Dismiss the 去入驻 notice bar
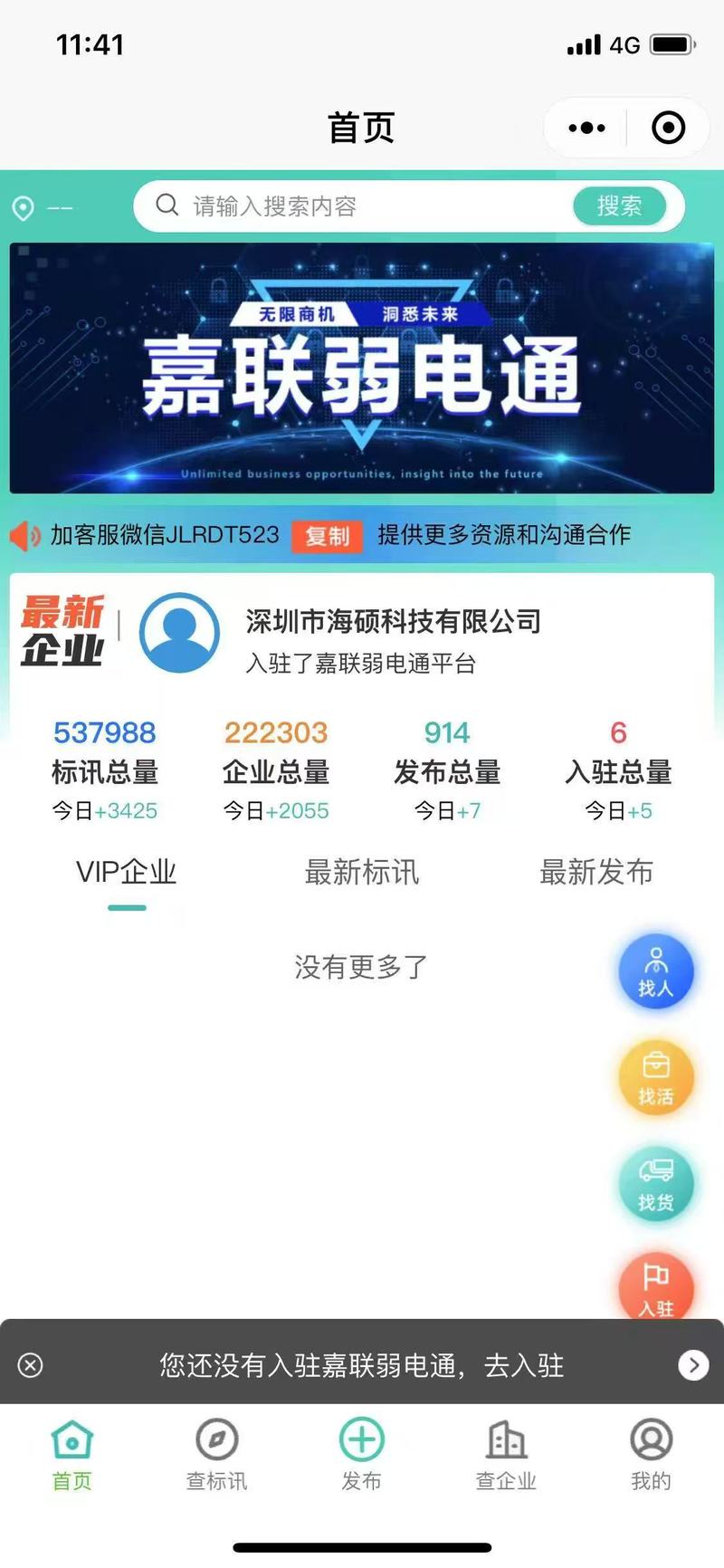This screenshot has width=724, height=1568. coord(30,1365)
